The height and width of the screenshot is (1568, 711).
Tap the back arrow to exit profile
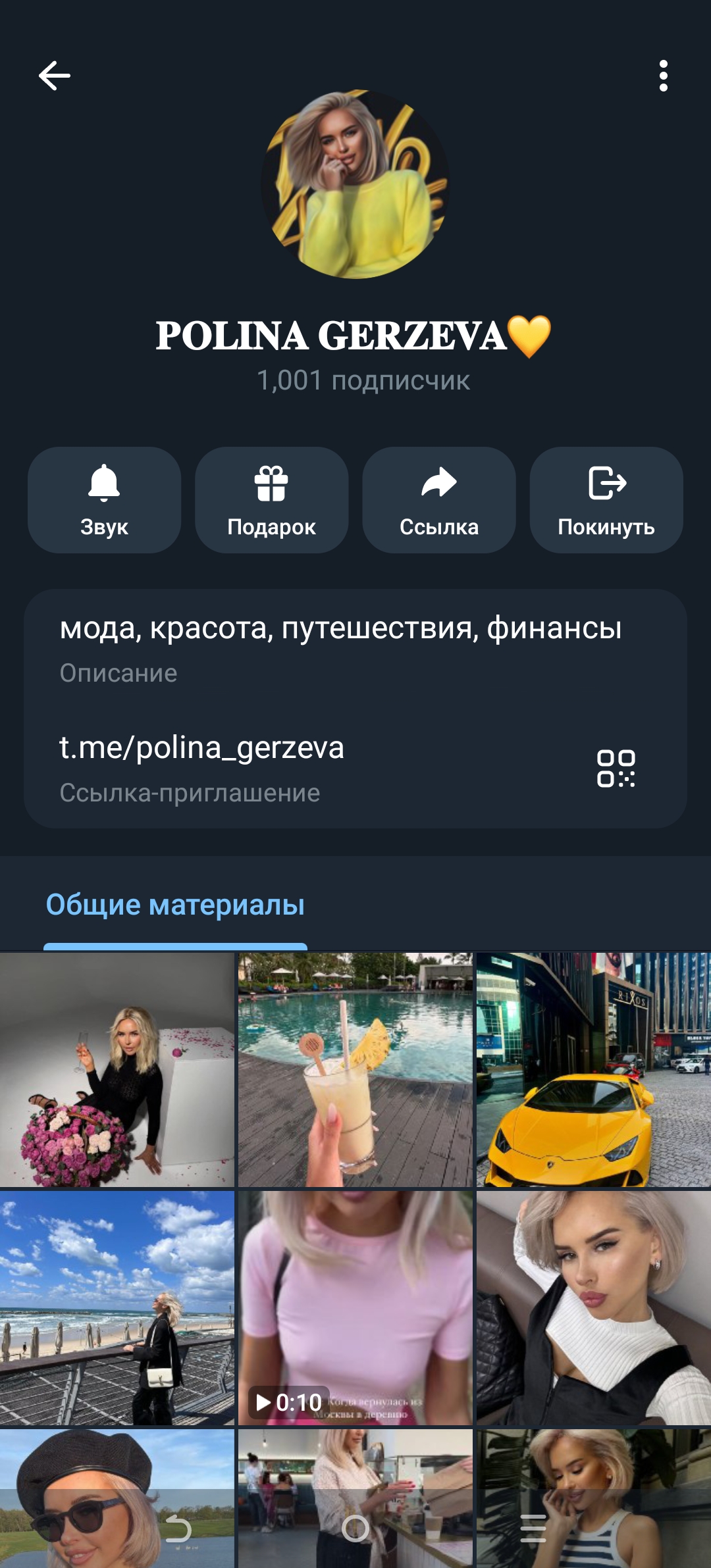(54, 75)
